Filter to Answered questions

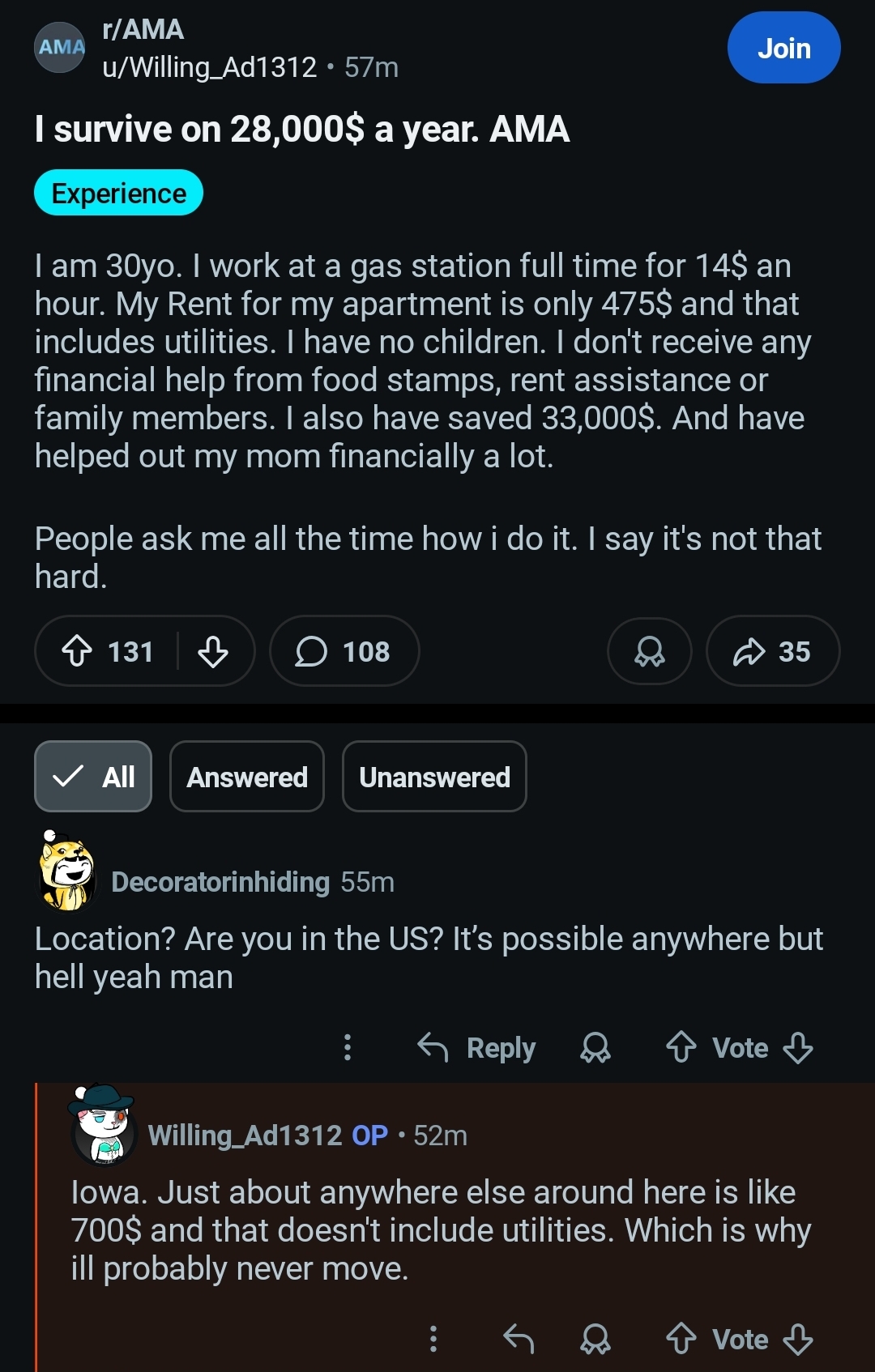point(246,777)
